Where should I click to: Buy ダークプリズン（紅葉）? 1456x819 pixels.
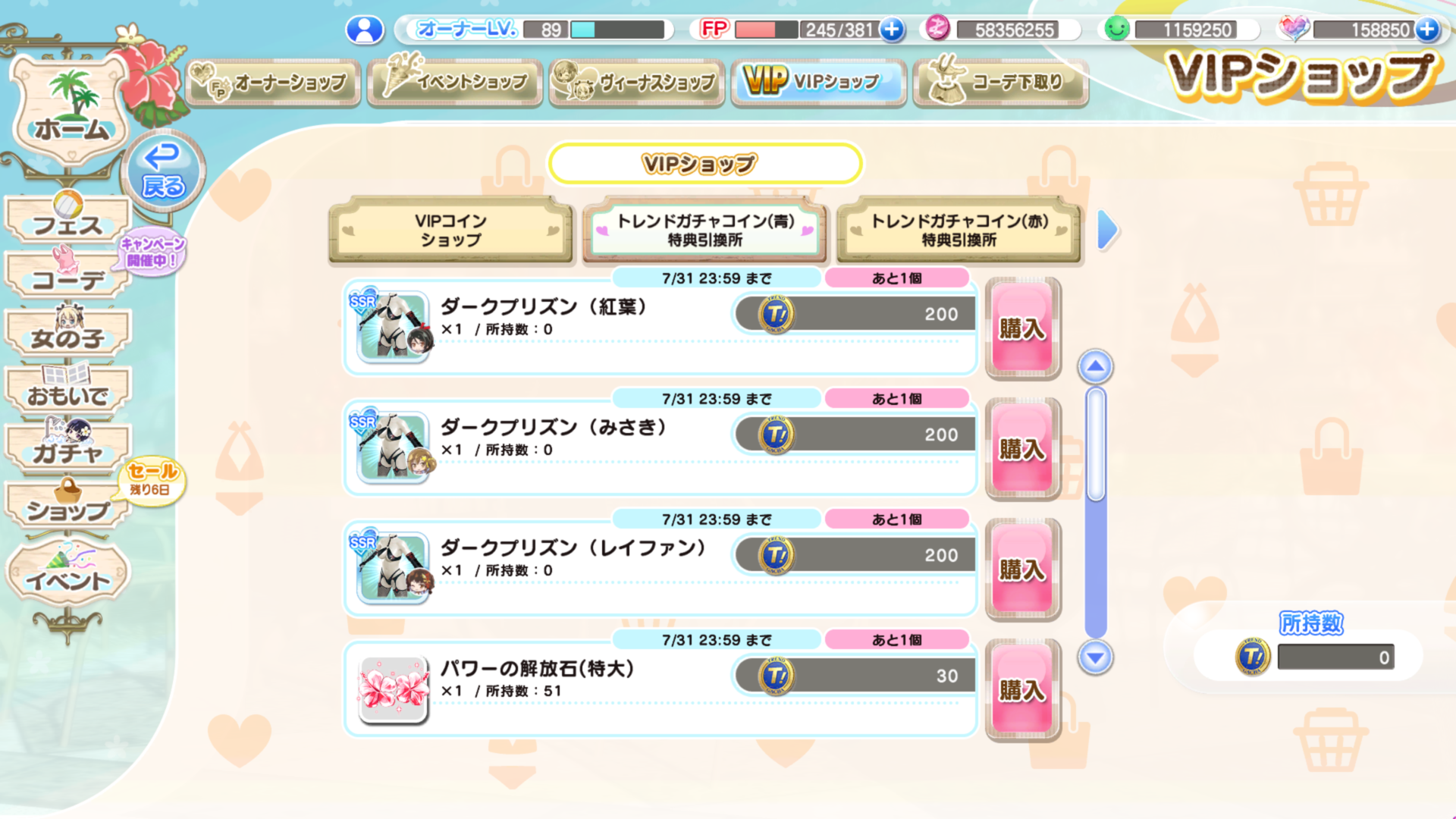pyautogui.click(x=1022, y=328)
